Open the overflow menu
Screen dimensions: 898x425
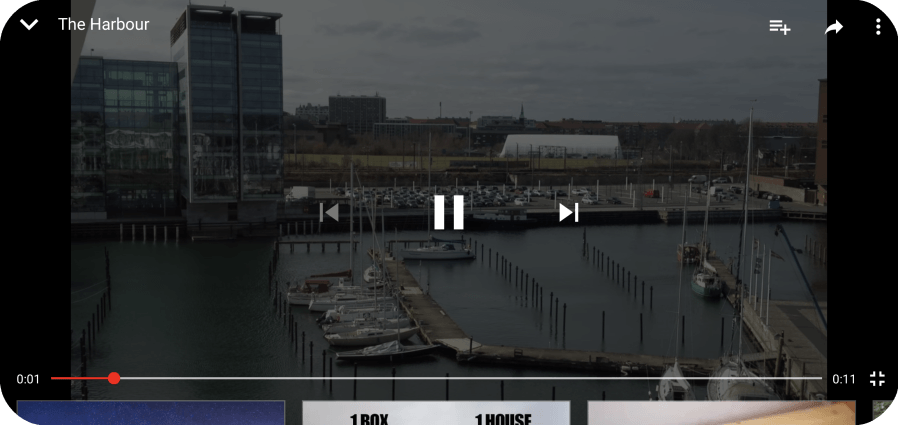pos(878,27)
